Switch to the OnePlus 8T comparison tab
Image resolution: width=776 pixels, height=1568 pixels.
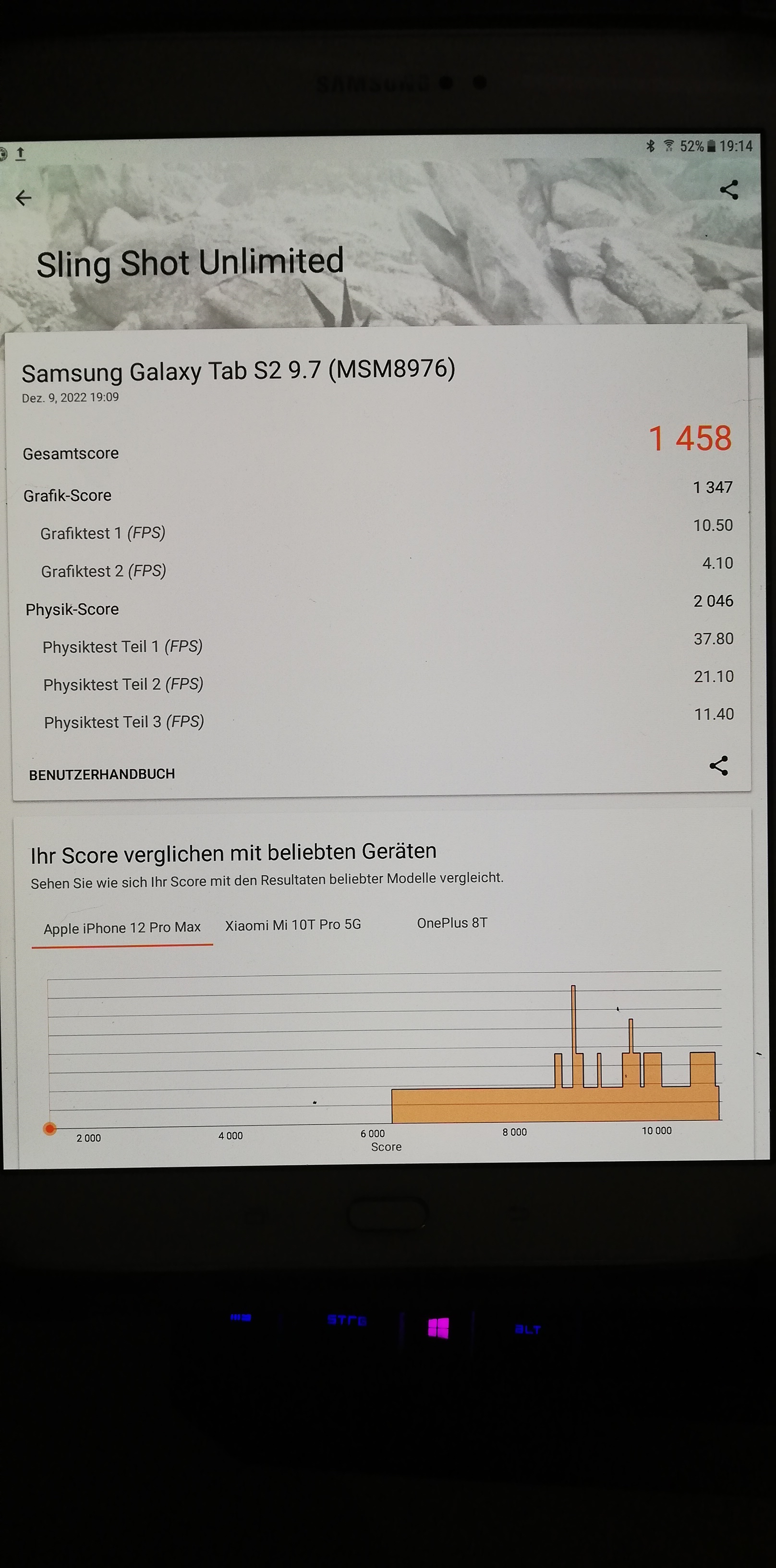coord(452,923)
